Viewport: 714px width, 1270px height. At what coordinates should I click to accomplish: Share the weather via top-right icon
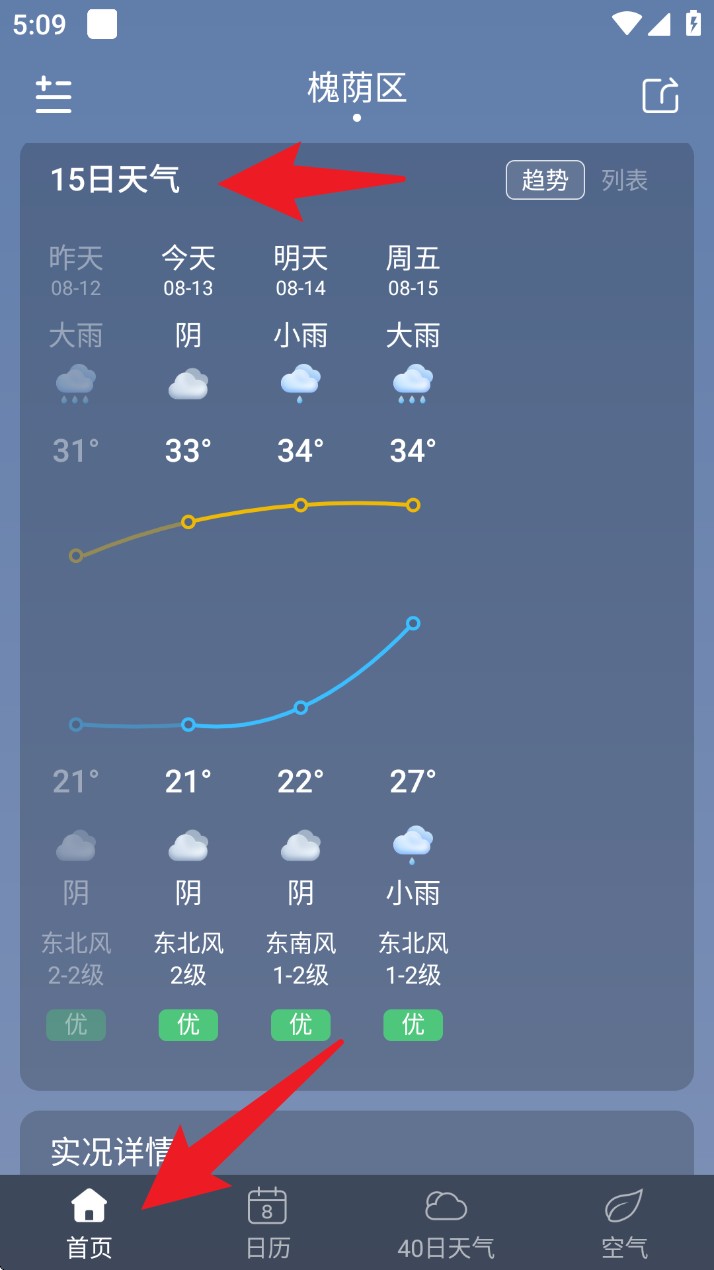660,95
